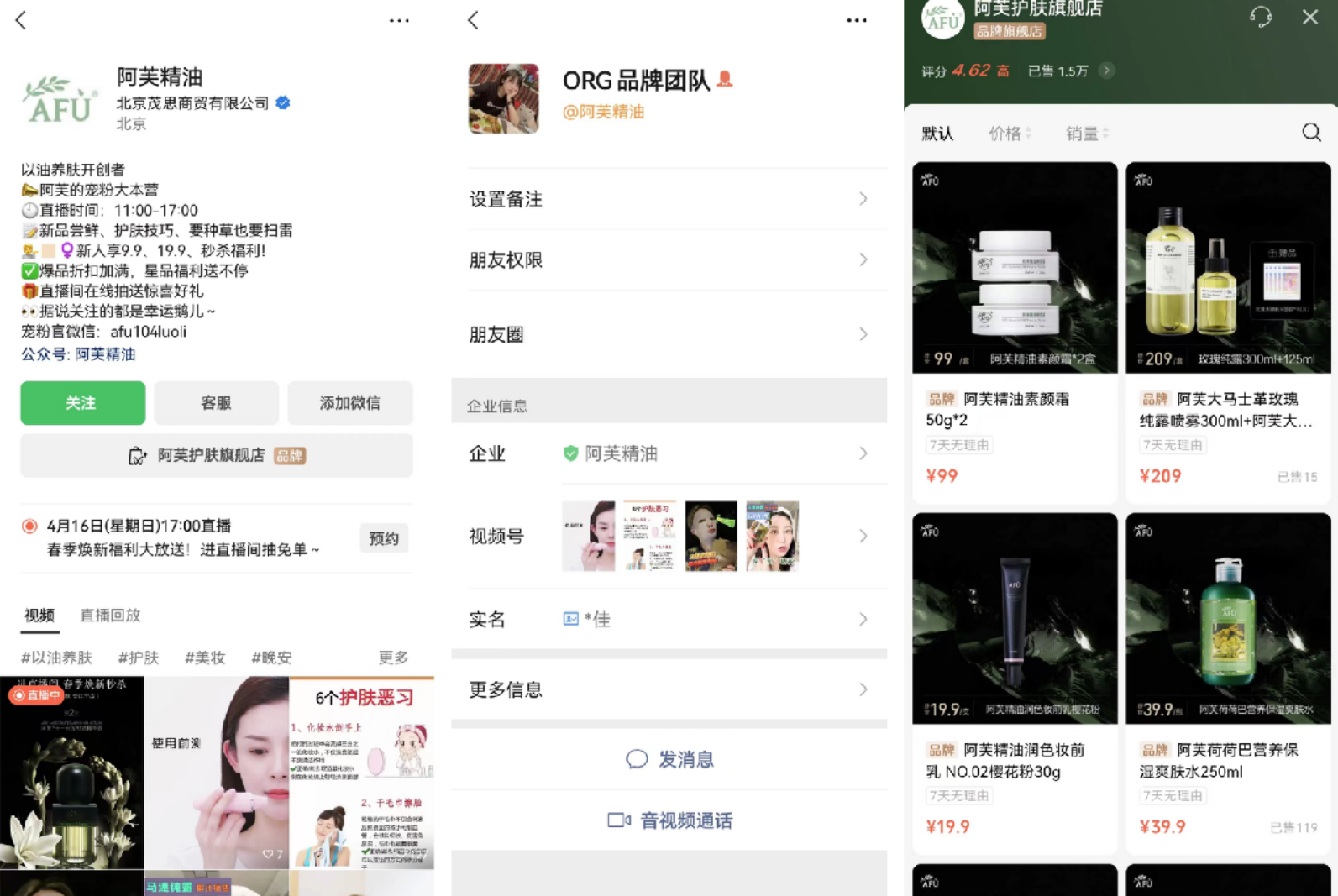Switch to the 直播回放 tab
The image size is (1338, 896).
(110, 616)
